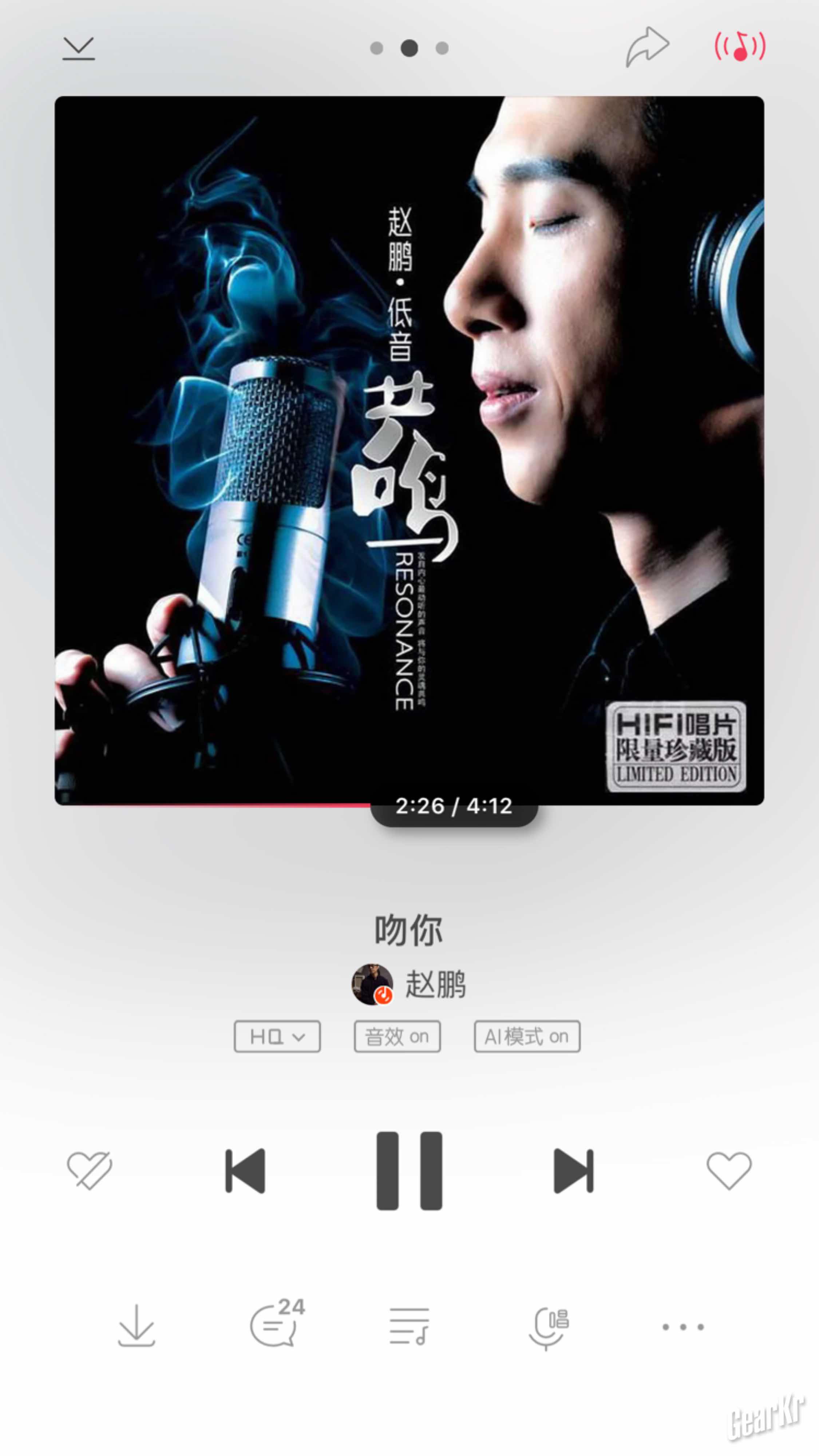Toggle the AI模式 on button

pyautogui.click(x=527, y=1037)
